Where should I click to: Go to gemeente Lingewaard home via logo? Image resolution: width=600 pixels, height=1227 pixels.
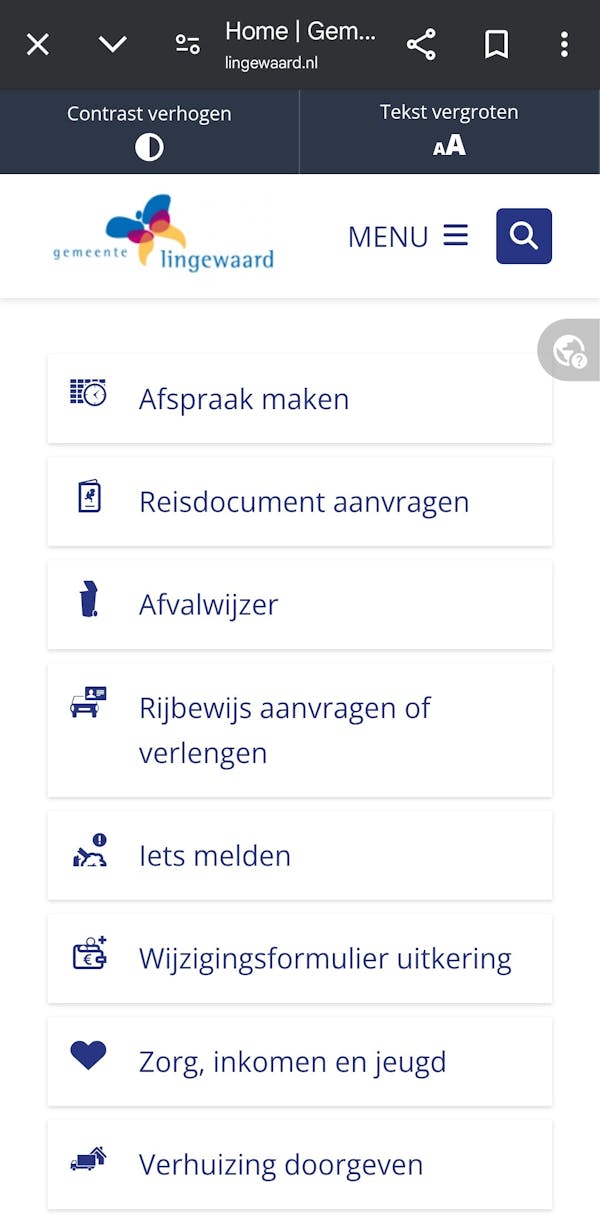(x=163, y=234)
